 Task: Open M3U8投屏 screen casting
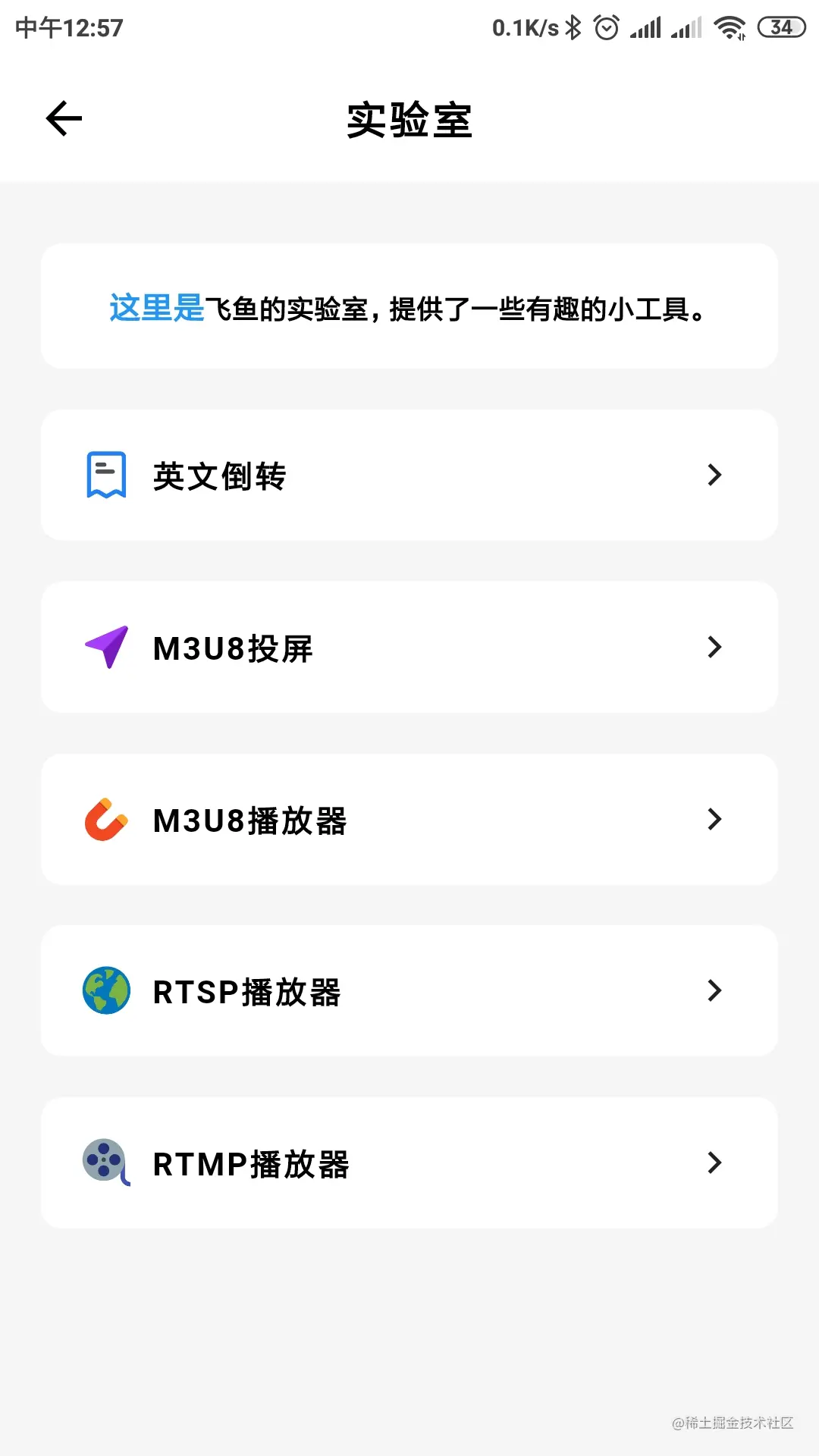[x=409, y=648]
